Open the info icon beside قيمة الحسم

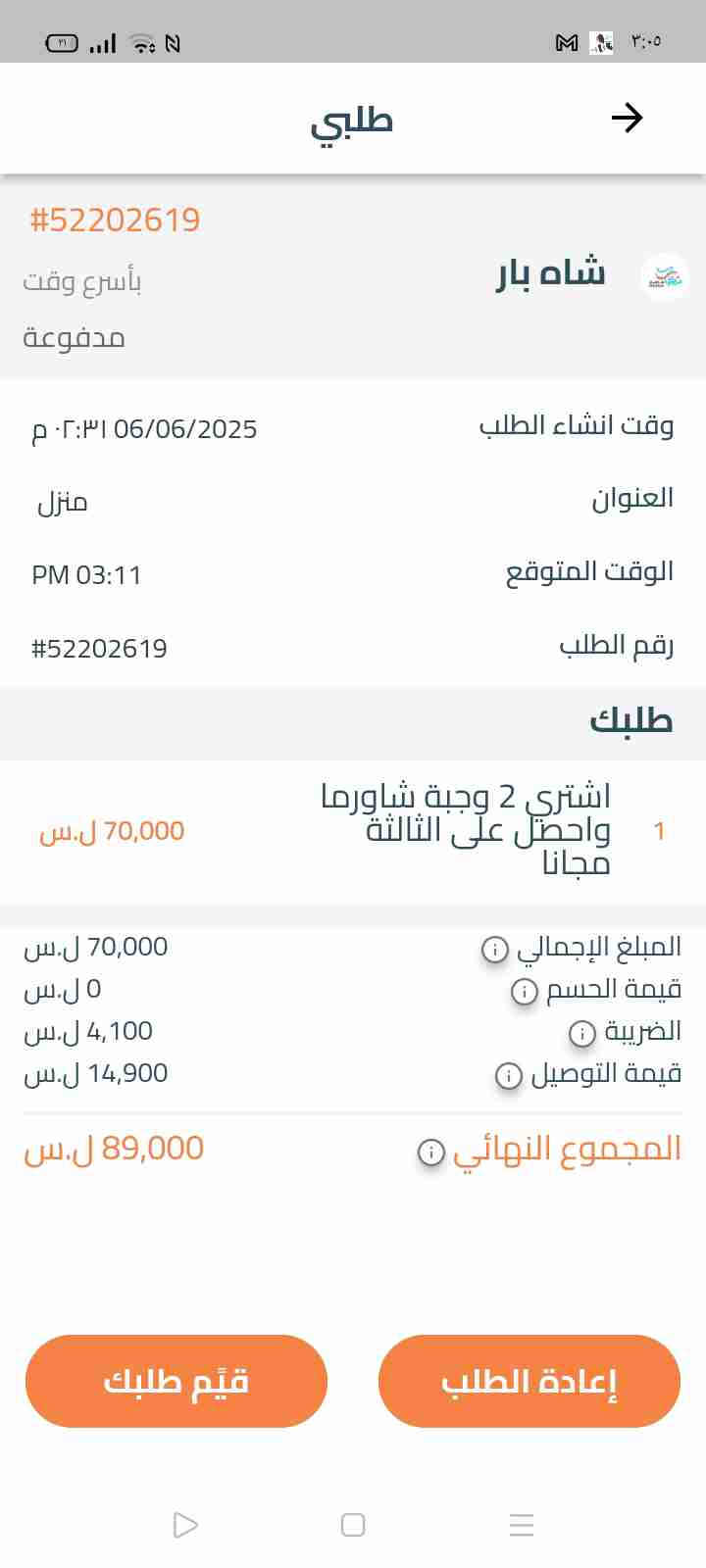point(525,992)
